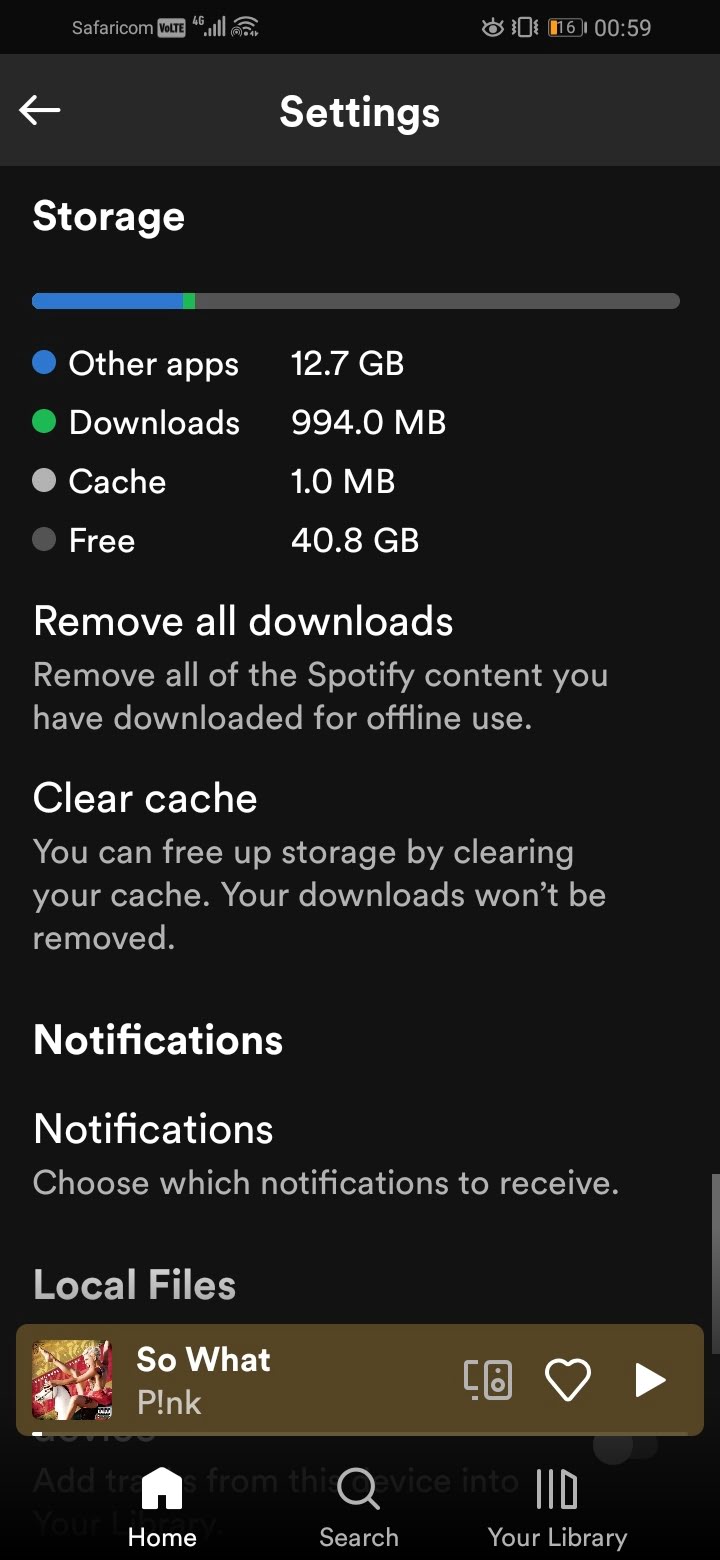Open the P!nk album artwork thumbnail
Image resolution: width=720 pixels, height=1560 pixels.
coord(71,1380)
